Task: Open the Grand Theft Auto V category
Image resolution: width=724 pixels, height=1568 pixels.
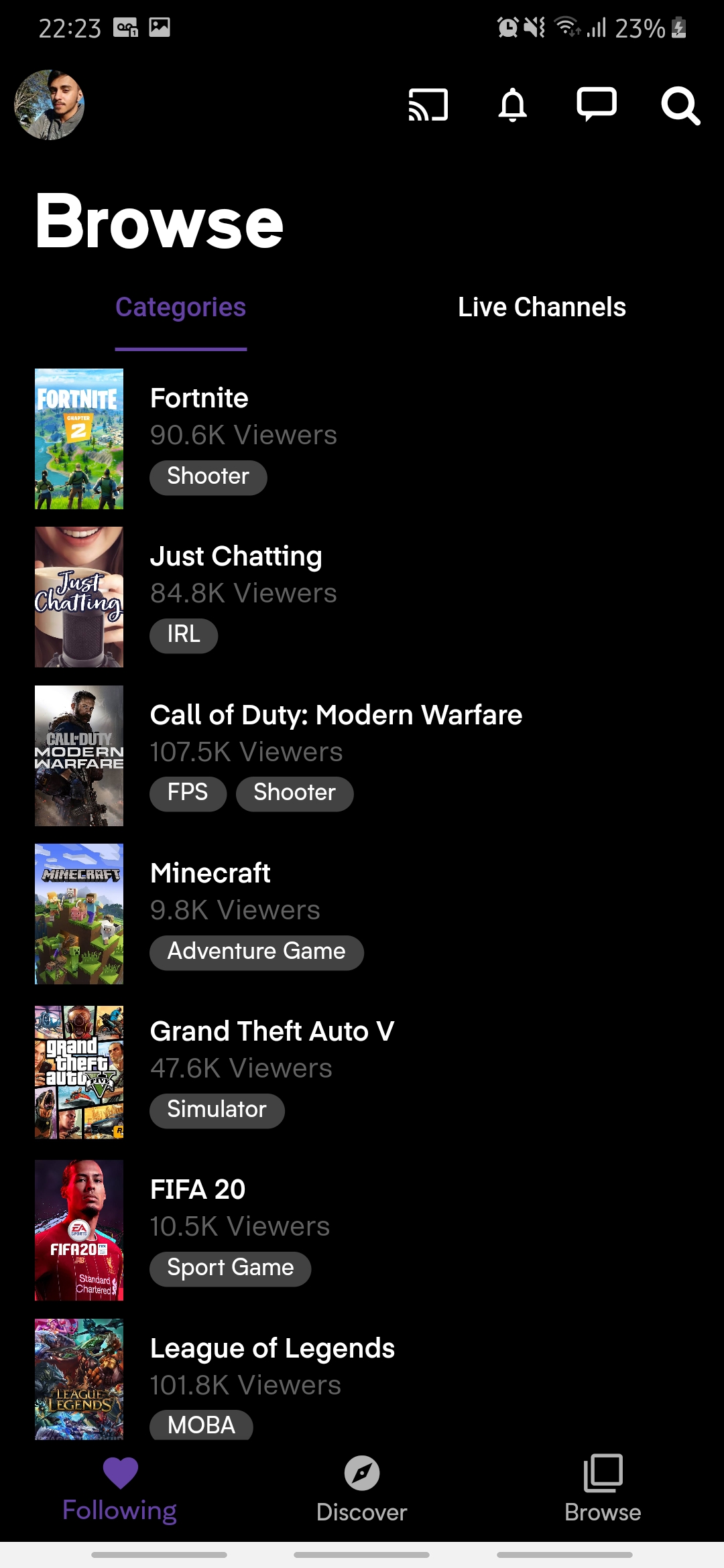Action: (x=272, y=1031)
